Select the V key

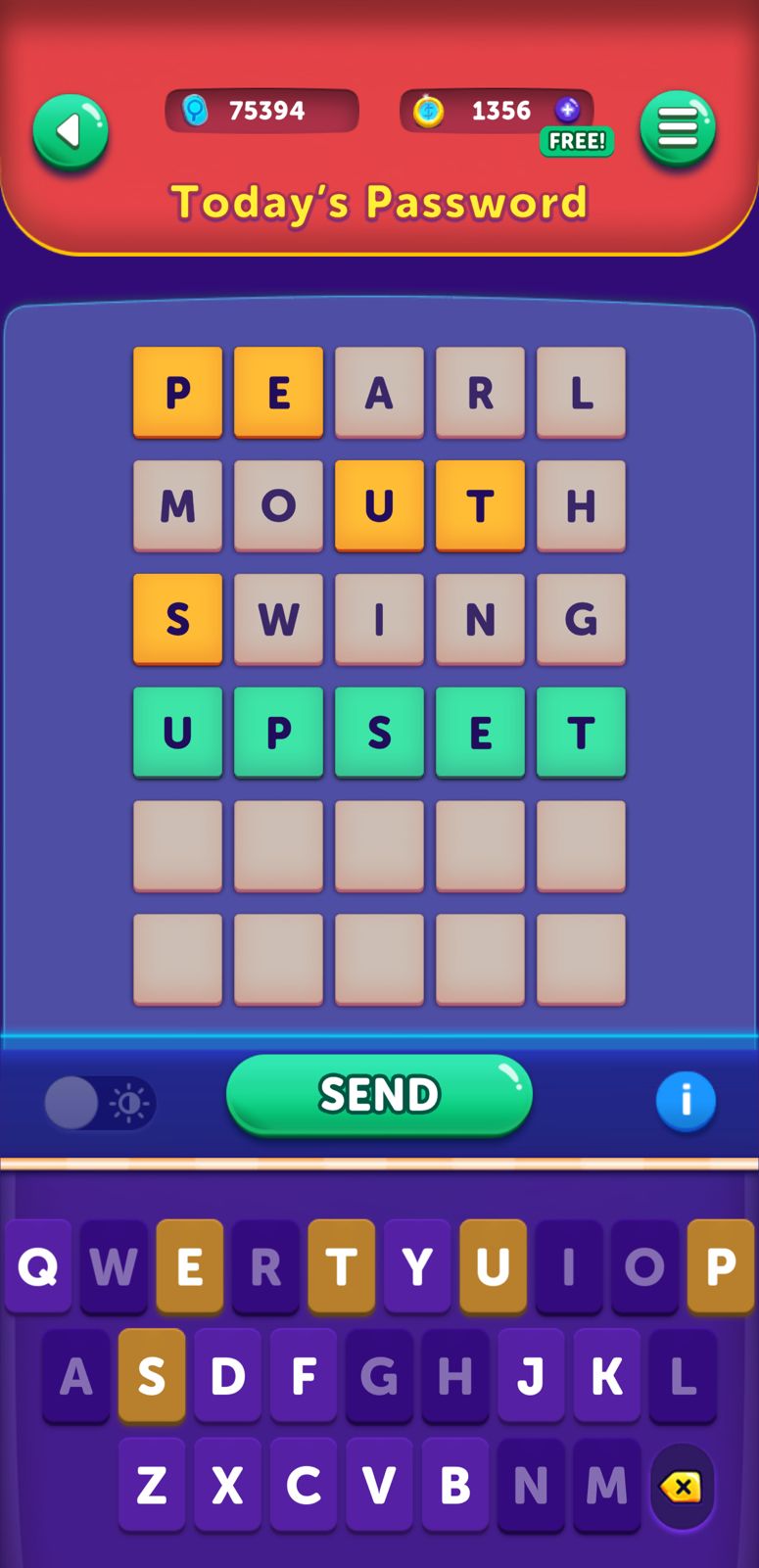(x=379, y=1486)
